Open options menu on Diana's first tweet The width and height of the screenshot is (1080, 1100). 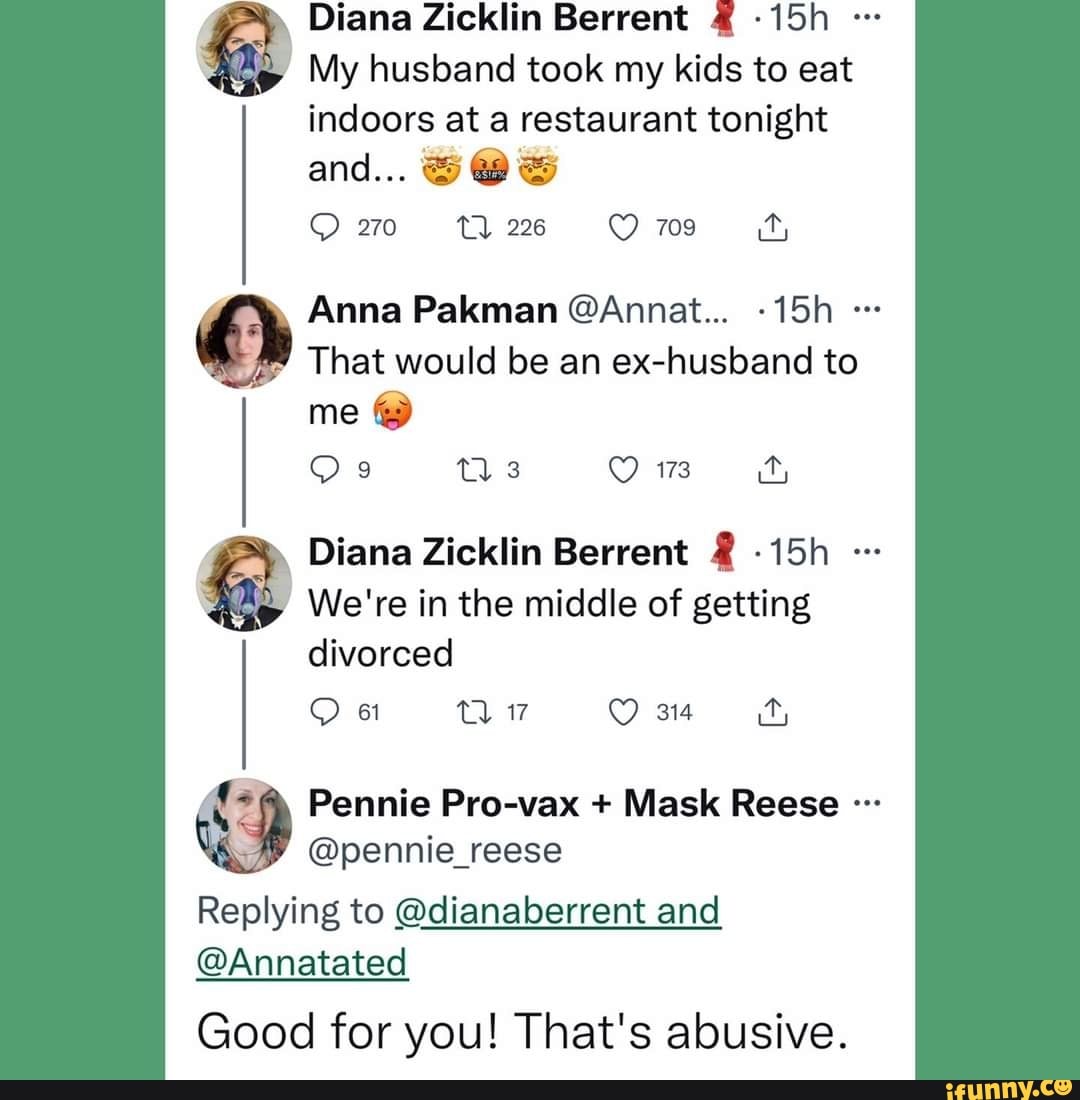(867, 14)
